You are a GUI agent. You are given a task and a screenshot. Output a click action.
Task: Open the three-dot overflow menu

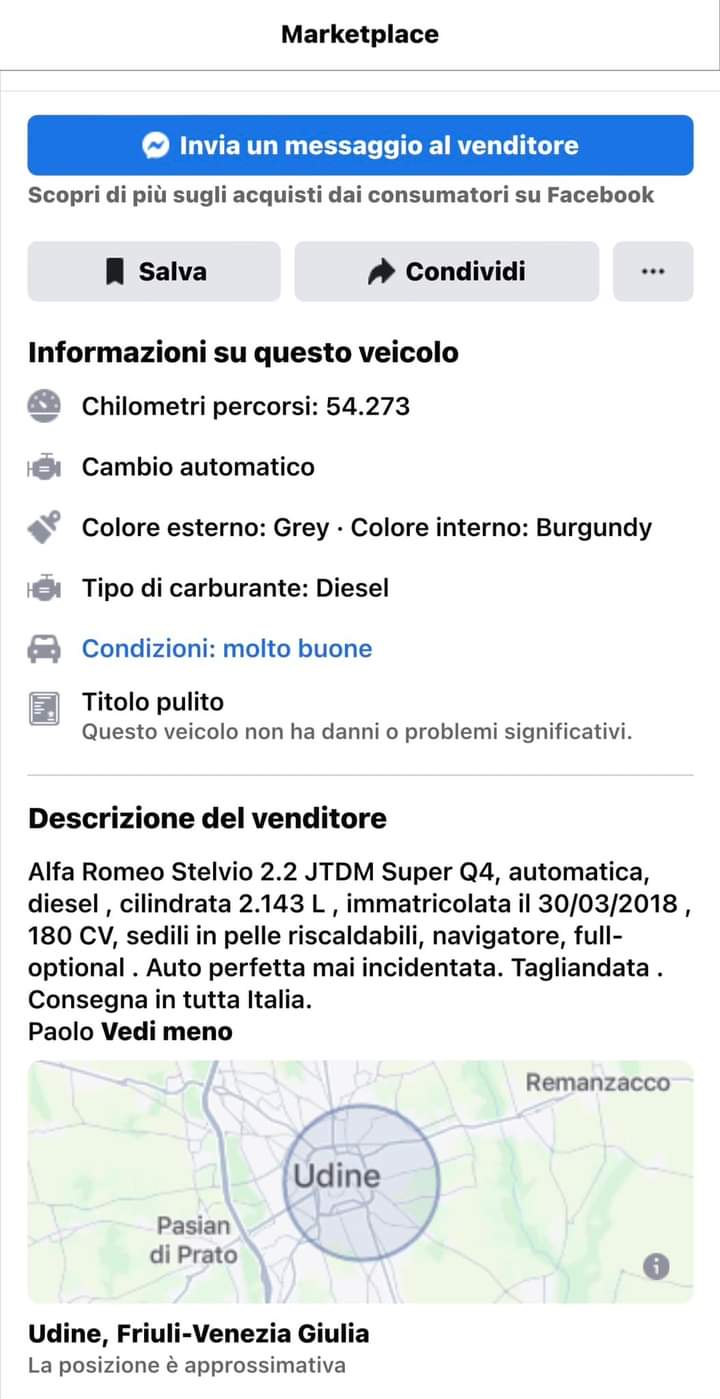coord(653,271)
